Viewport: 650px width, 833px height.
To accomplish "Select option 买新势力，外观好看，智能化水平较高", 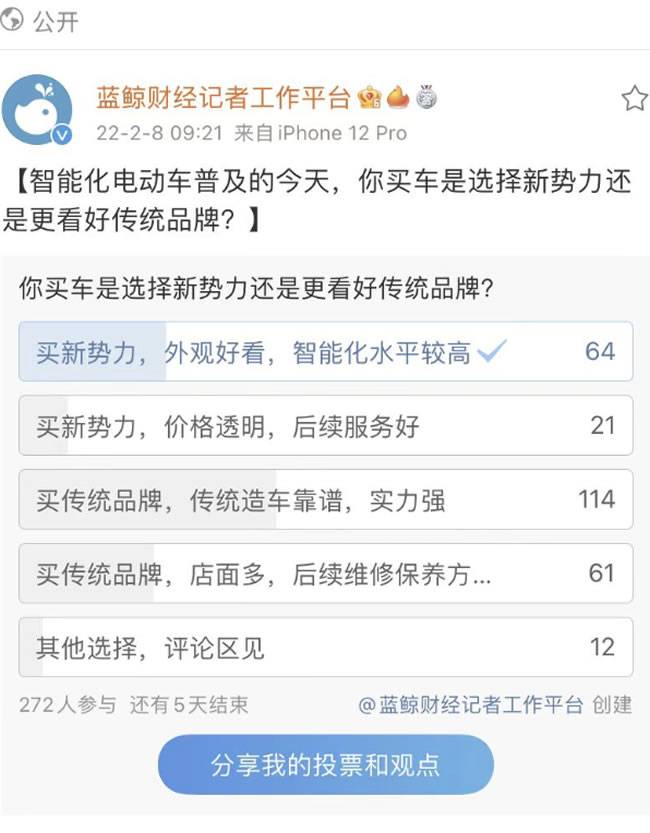I will [x=325, y=352].
